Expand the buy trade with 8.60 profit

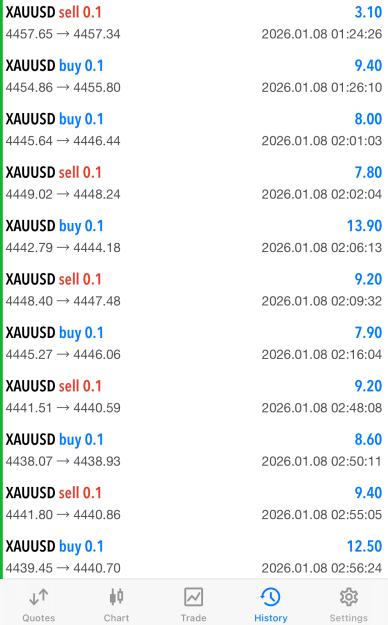194,450
